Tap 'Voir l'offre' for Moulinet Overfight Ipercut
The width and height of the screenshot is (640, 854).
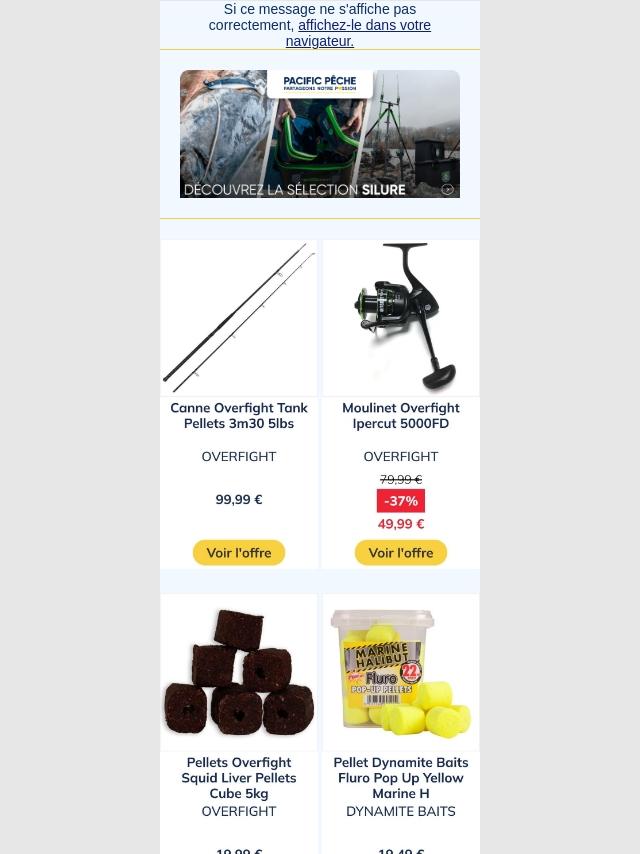(401, 553)
